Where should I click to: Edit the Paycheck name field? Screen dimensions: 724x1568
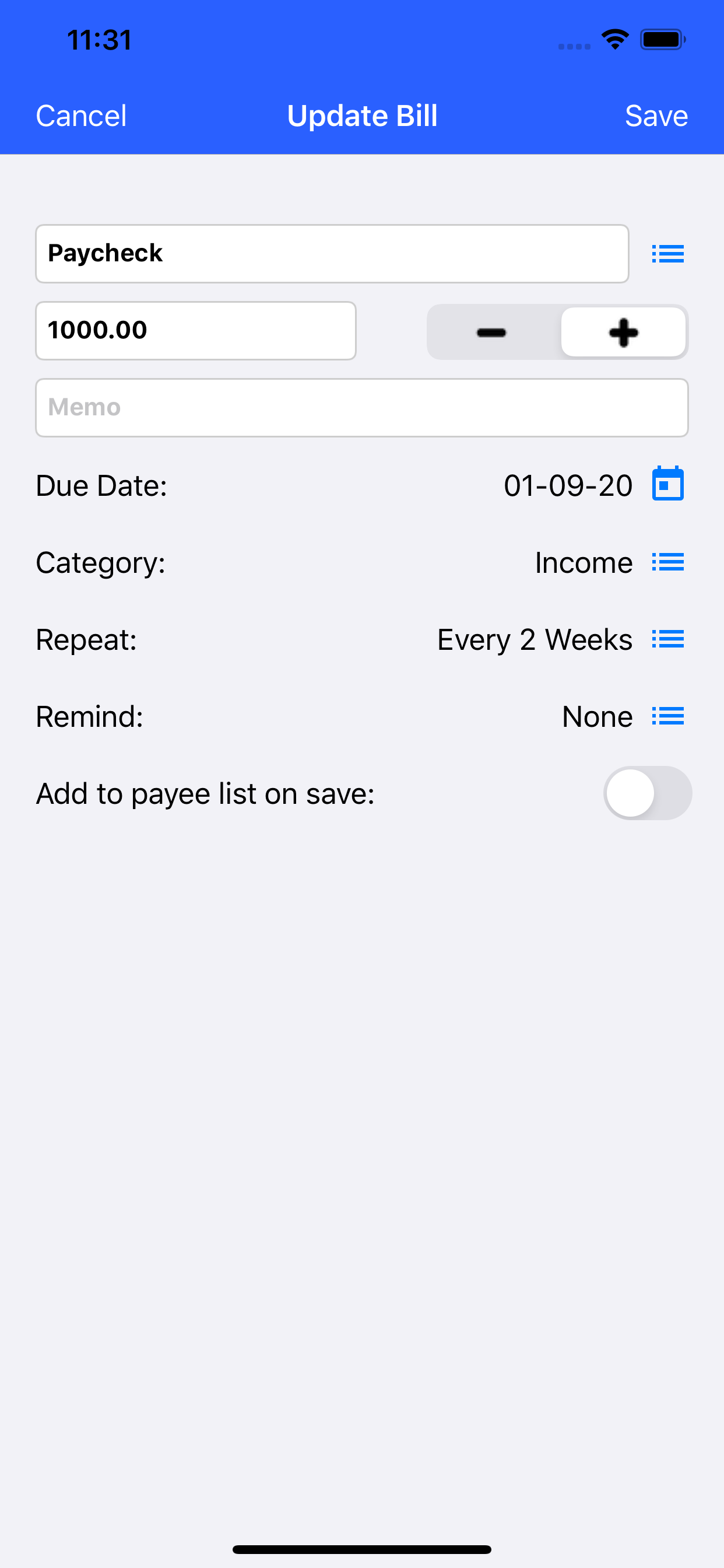(x=332, y=253)
